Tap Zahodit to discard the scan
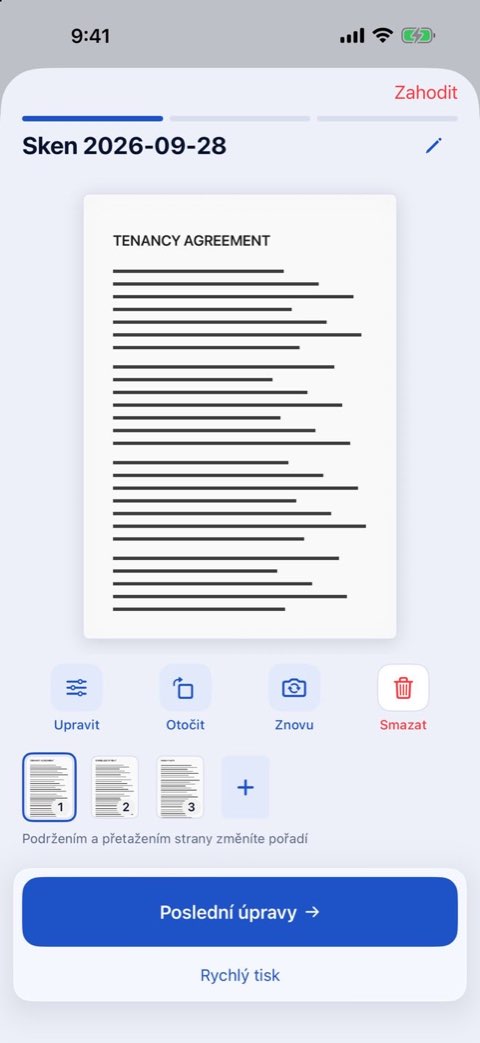The height and width of the screenshot is (1043, 480). pyautogui.click(x=425, y=92)
